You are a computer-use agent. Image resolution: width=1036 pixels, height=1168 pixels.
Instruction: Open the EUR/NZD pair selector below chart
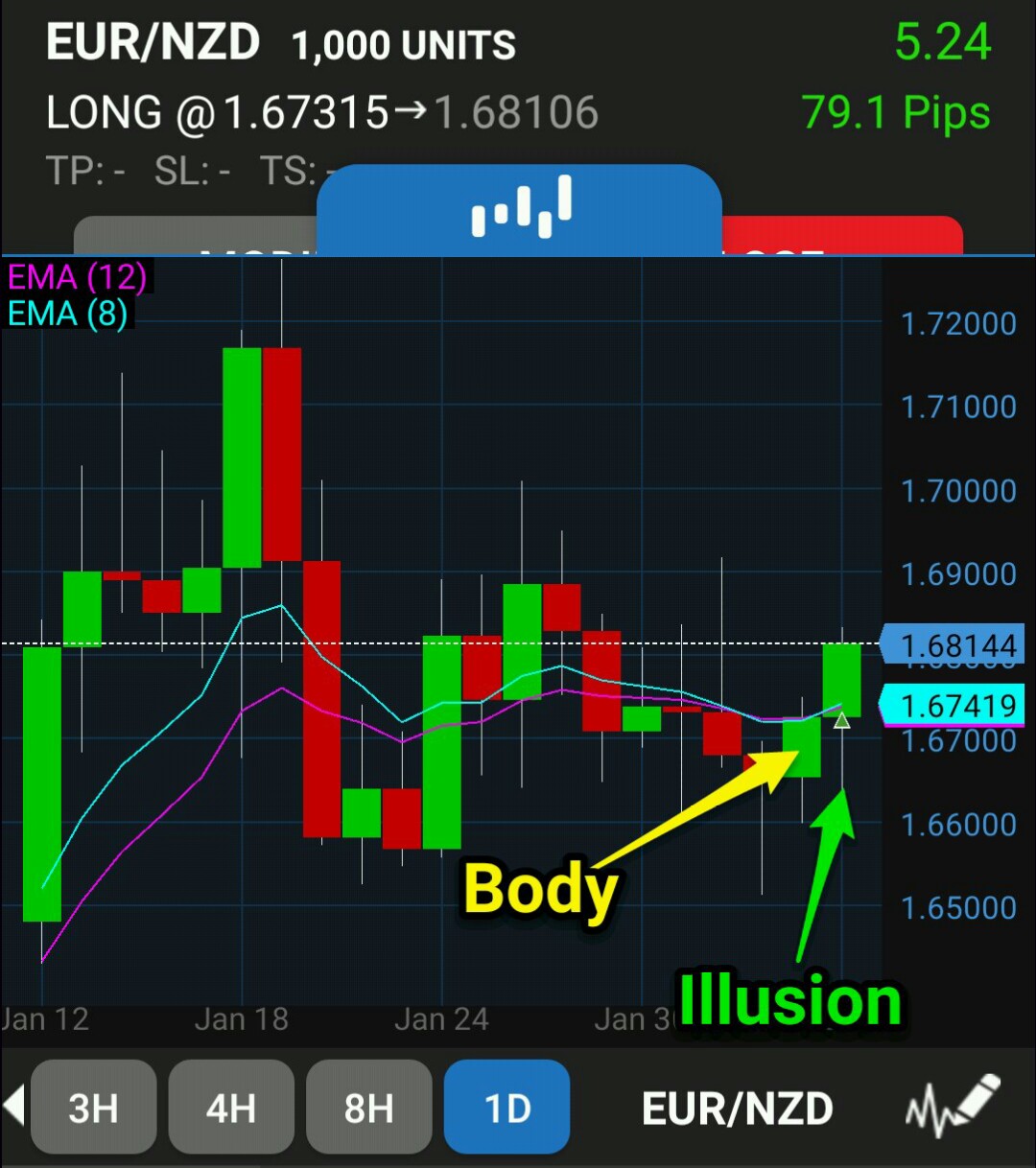[737, 1109]
